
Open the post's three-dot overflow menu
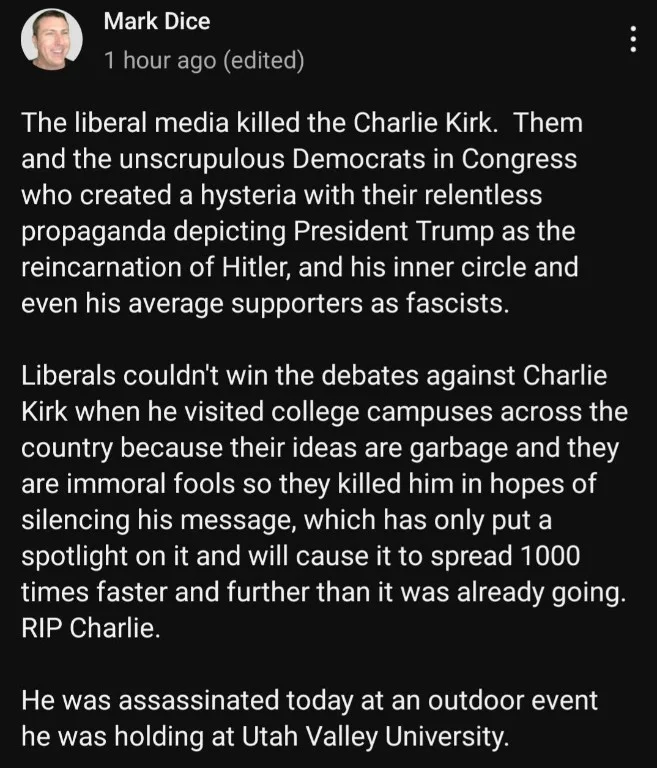631,41
